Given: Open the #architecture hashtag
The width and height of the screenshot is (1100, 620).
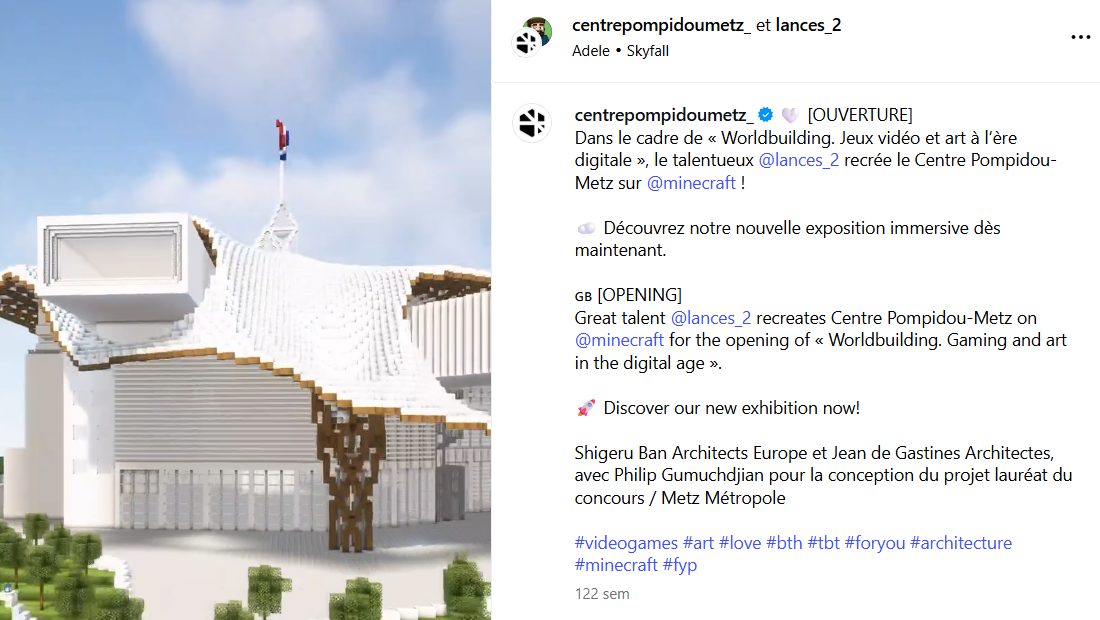Looking at the screenshot, I should point(961,543).
